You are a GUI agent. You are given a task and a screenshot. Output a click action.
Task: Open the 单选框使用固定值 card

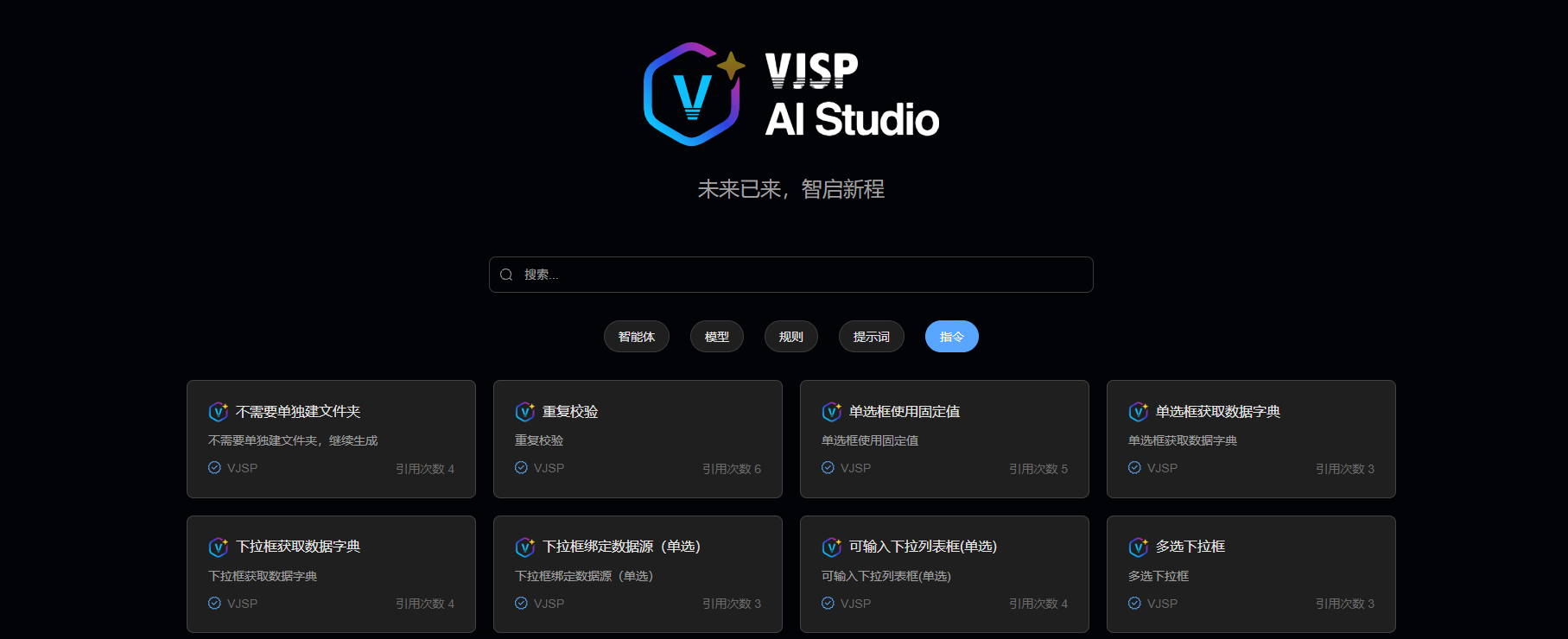tap(944, 439)
